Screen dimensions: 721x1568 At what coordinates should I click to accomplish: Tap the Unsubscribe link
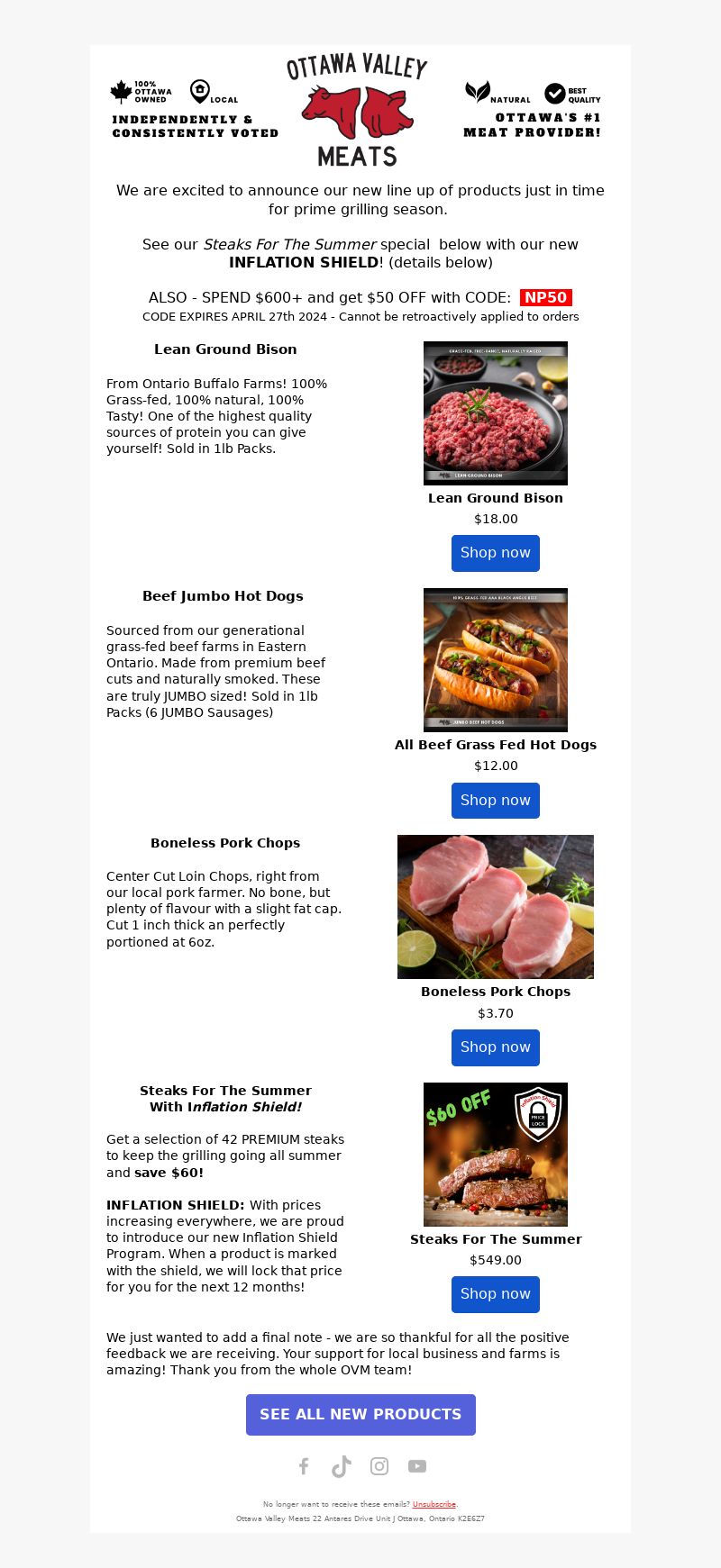point(434,1504)
